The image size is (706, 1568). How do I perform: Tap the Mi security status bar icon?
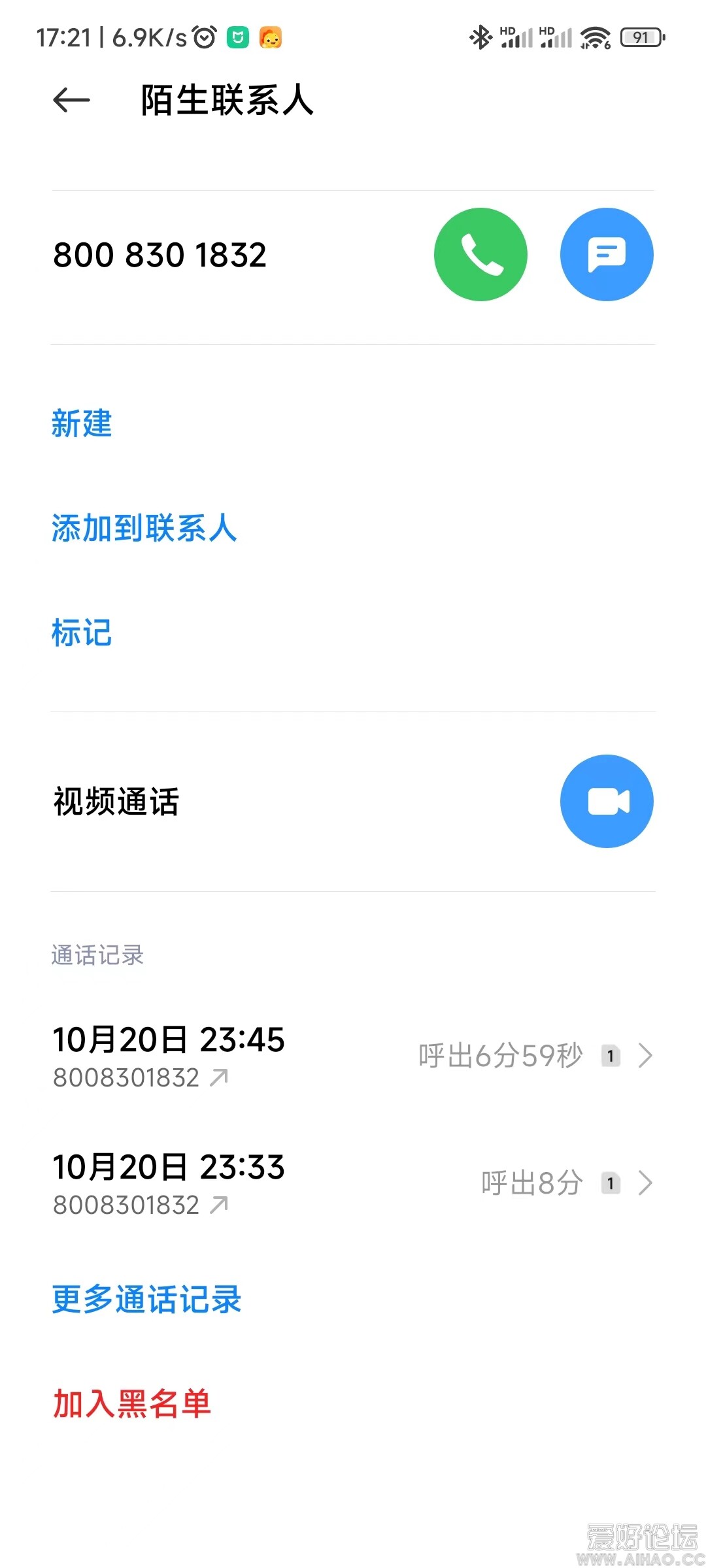pyautogui.click(x=238, y=37)
